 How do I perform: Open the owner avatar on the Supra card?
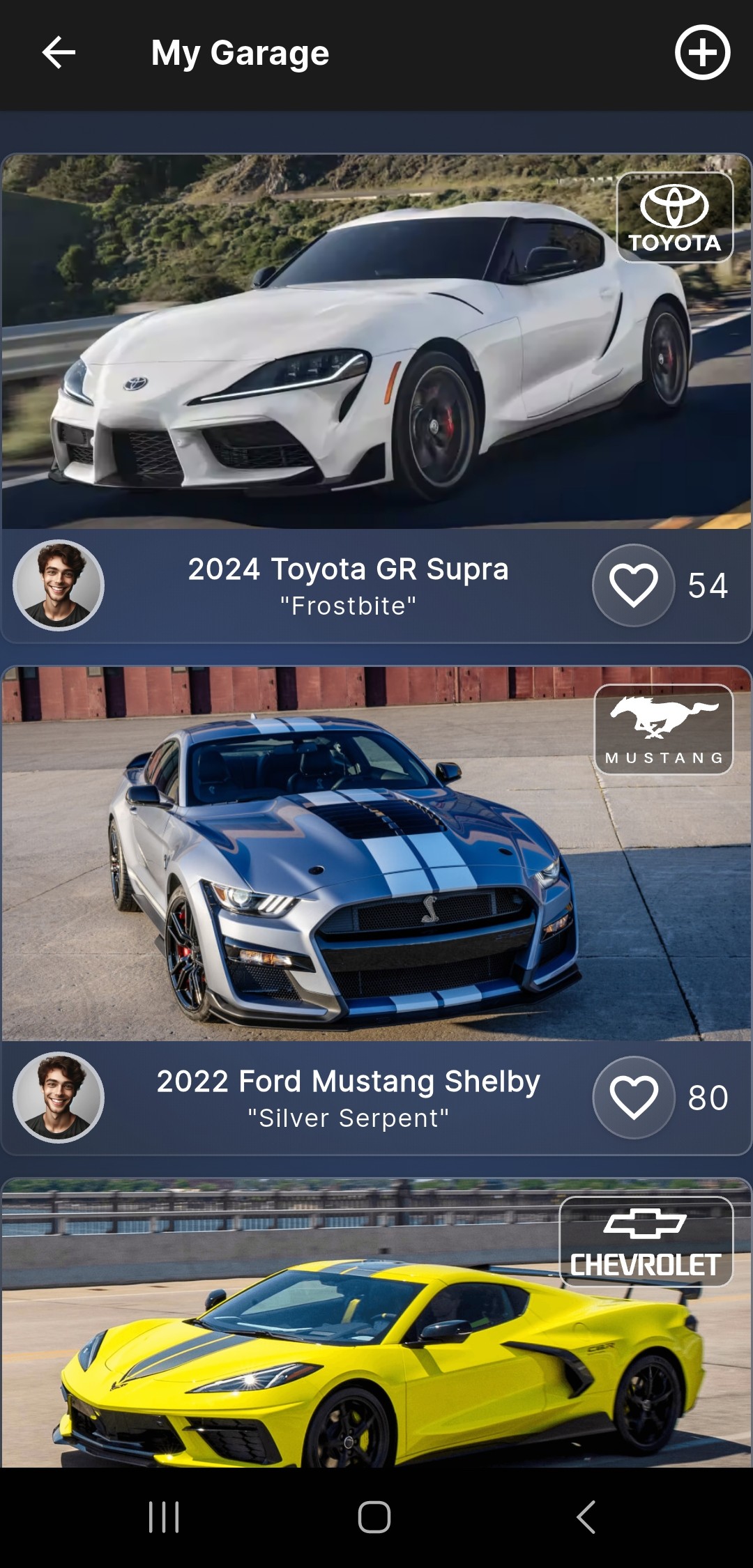(x=60, y=585)
